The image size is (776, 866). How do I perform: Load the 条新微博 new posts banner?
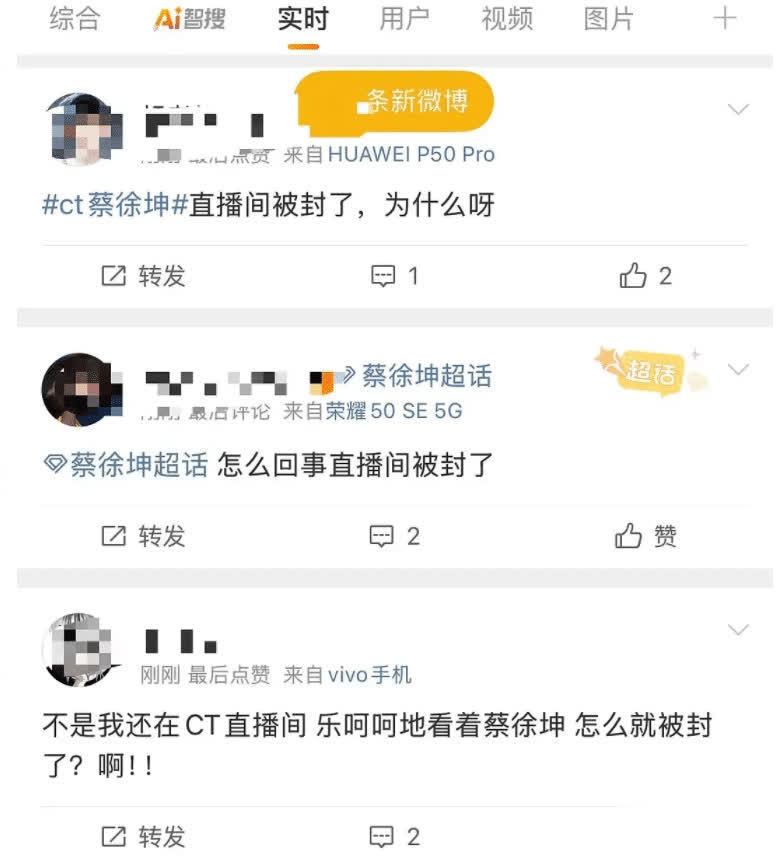pos(395,101)
